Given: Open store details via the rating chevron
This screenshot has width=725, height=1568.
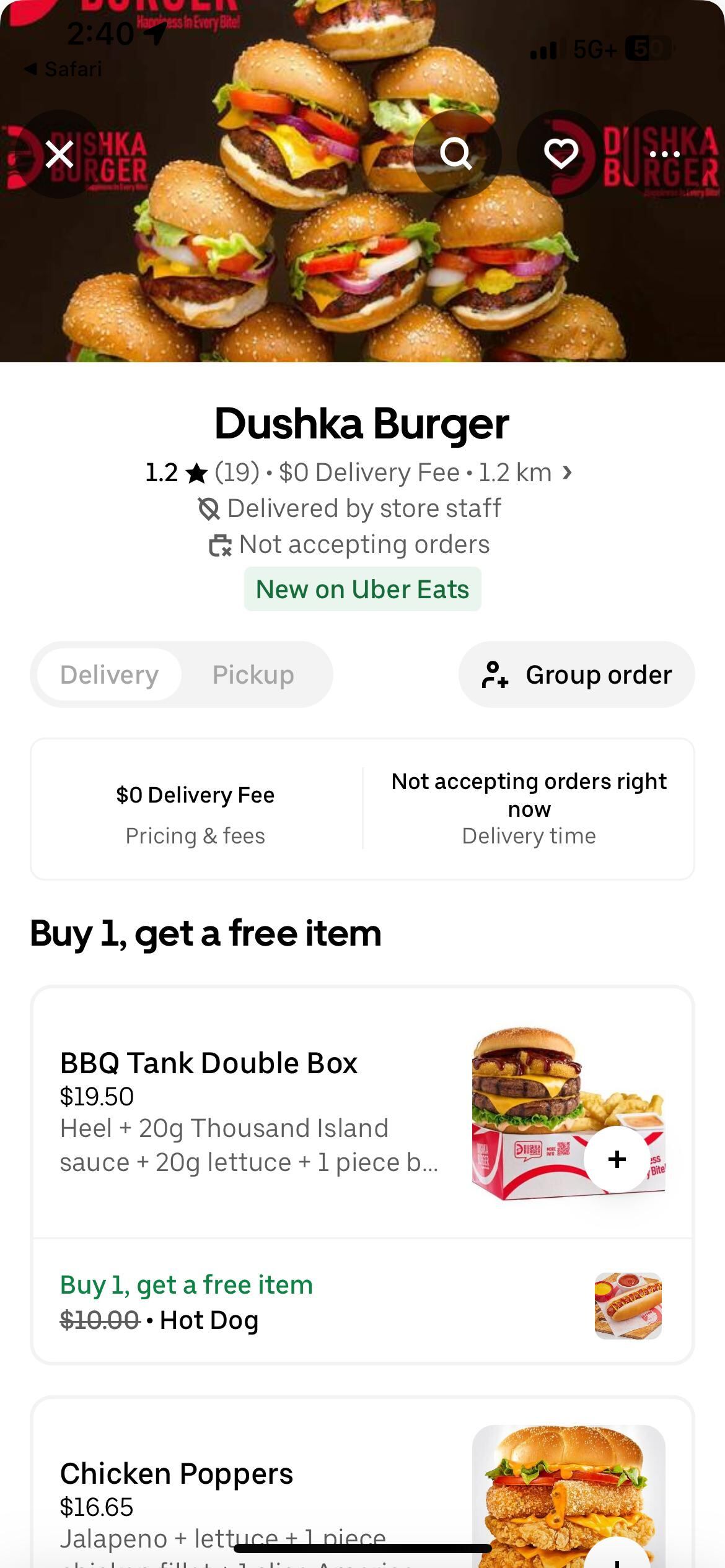Looking at the screenshot, I should coord(567,473).
